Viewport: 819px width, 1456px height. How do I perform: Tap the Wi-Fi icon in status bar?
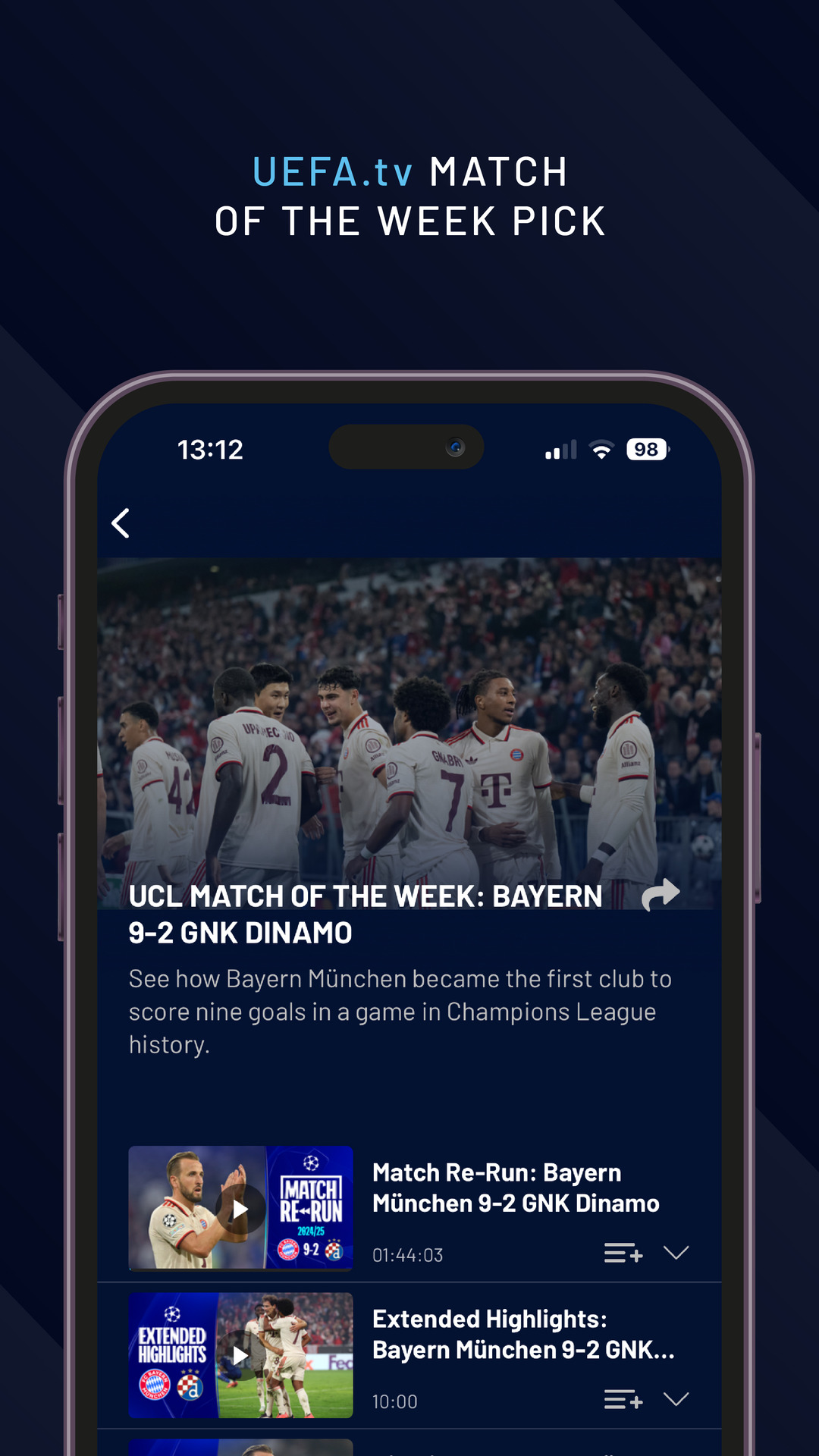pos(601,449)
